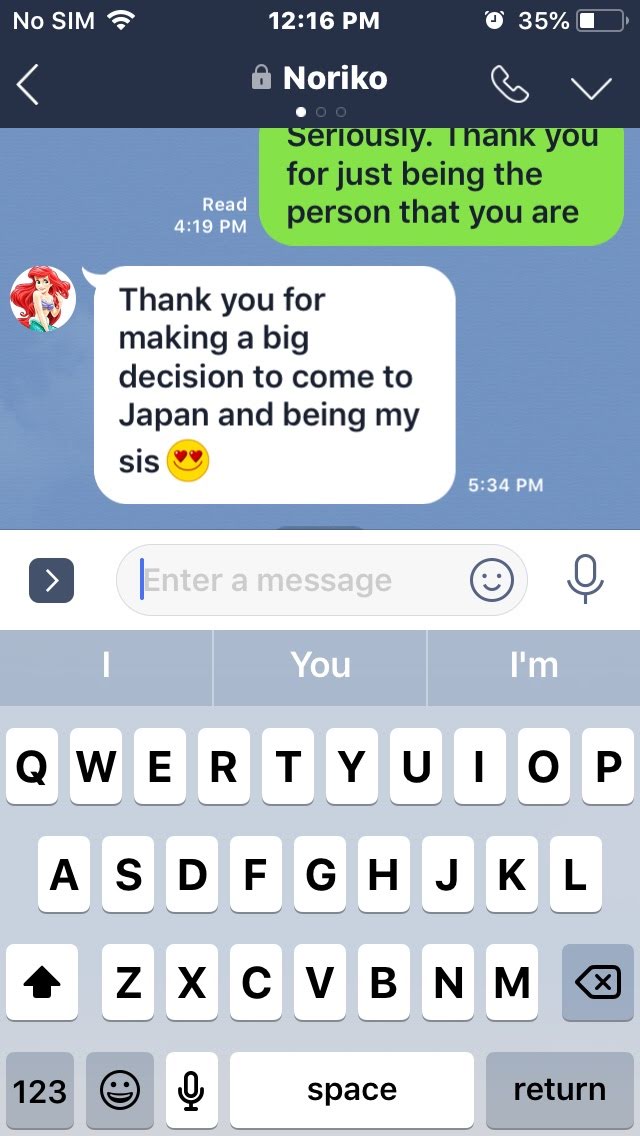Viewport: 640px width, 1136px height.
Task: Go back from Noriko's chat
Action: [x=28, y=87]
